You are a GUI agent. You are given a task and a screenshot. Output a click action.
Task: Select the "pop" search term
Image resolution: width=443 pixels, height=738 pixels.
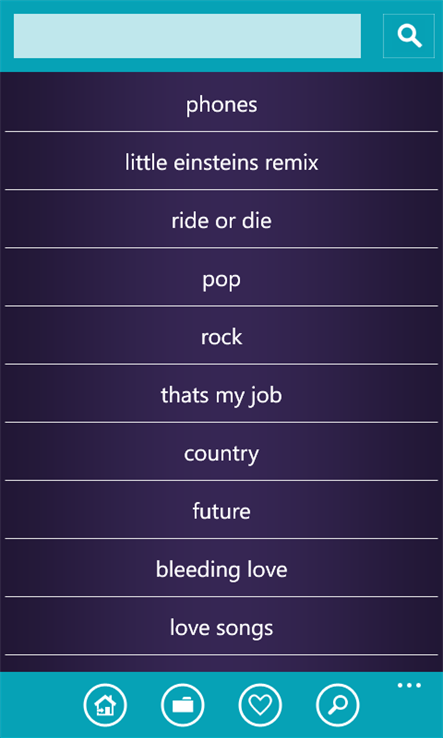[221, 279]
